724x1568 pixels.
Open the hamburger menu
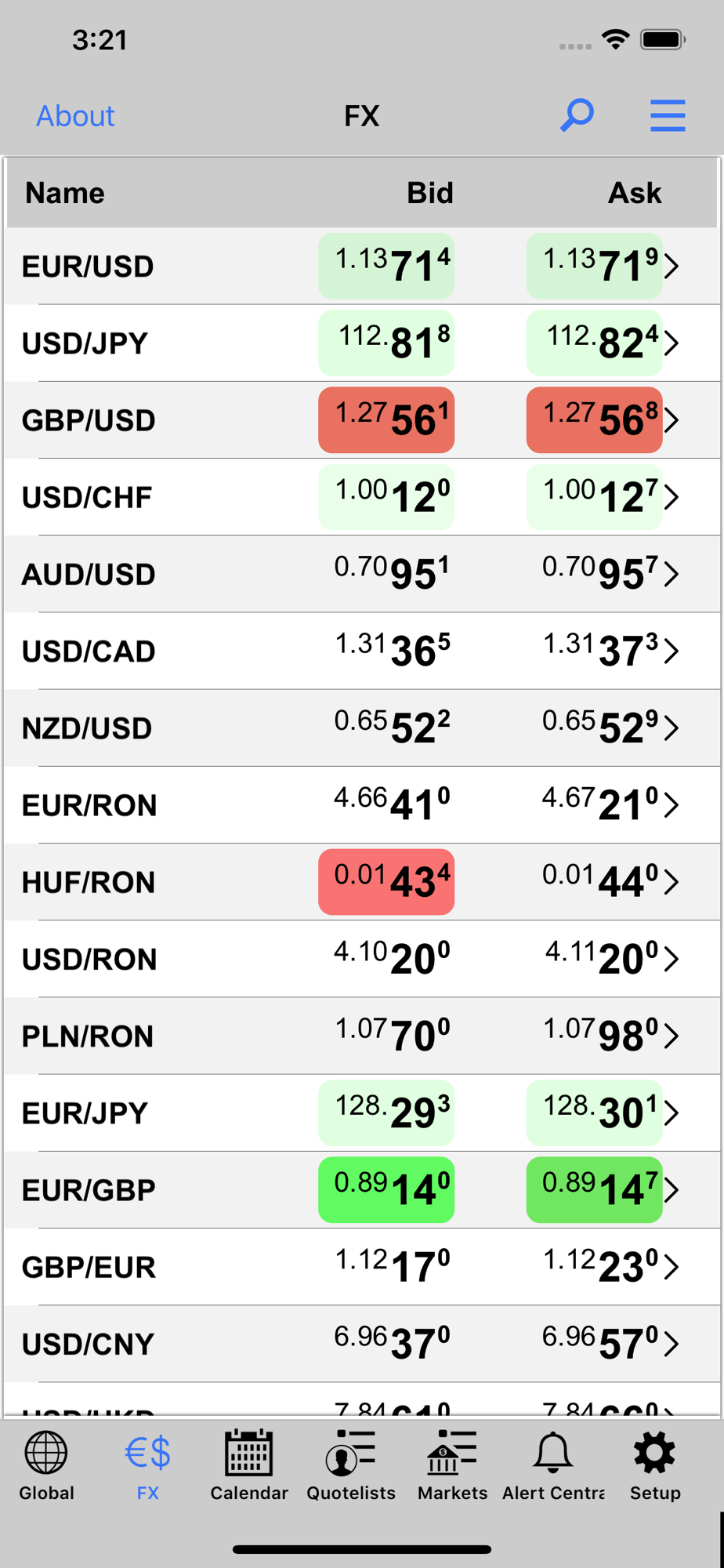668,115
